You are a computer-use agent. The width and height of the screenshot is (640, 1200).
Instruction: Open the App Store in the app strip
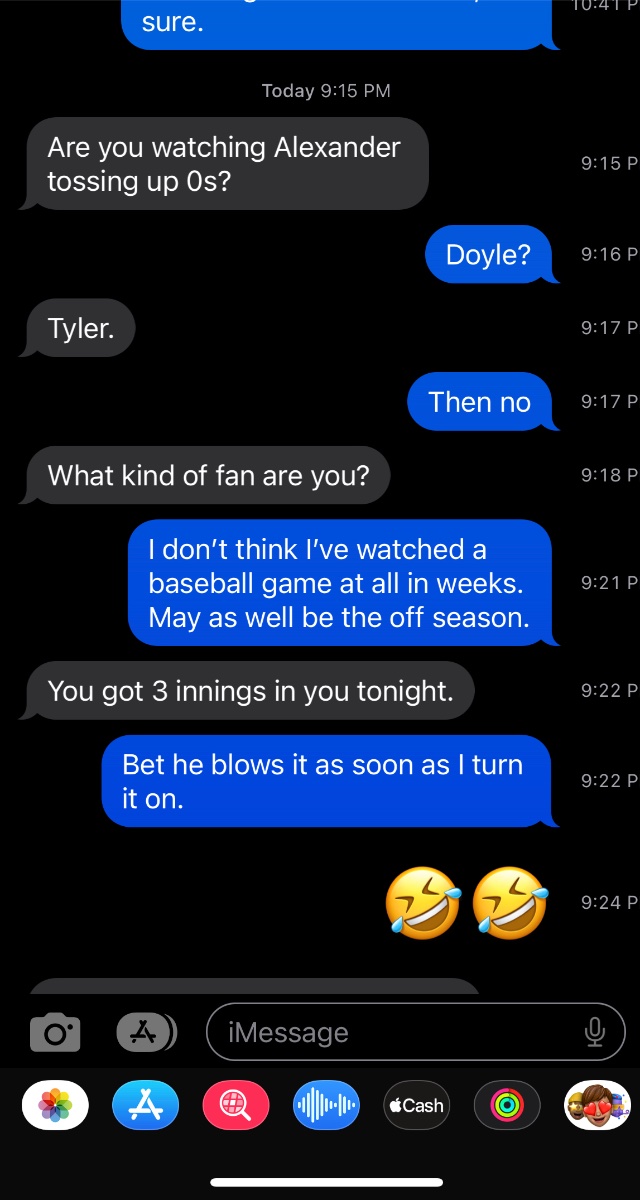click(145, 1105)
